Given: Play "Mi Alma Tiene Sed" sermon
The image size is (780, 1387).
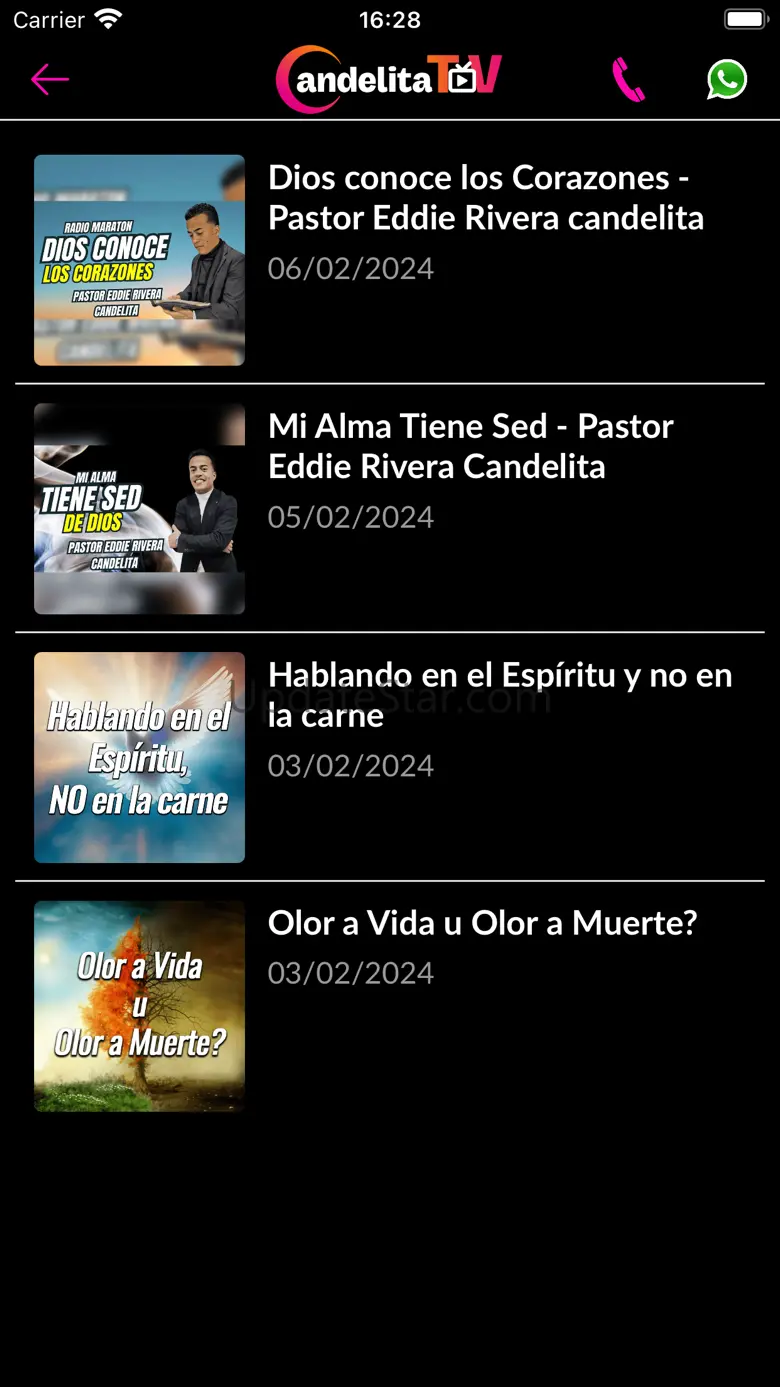Looking at the screenshot, I should coord(470,447).
